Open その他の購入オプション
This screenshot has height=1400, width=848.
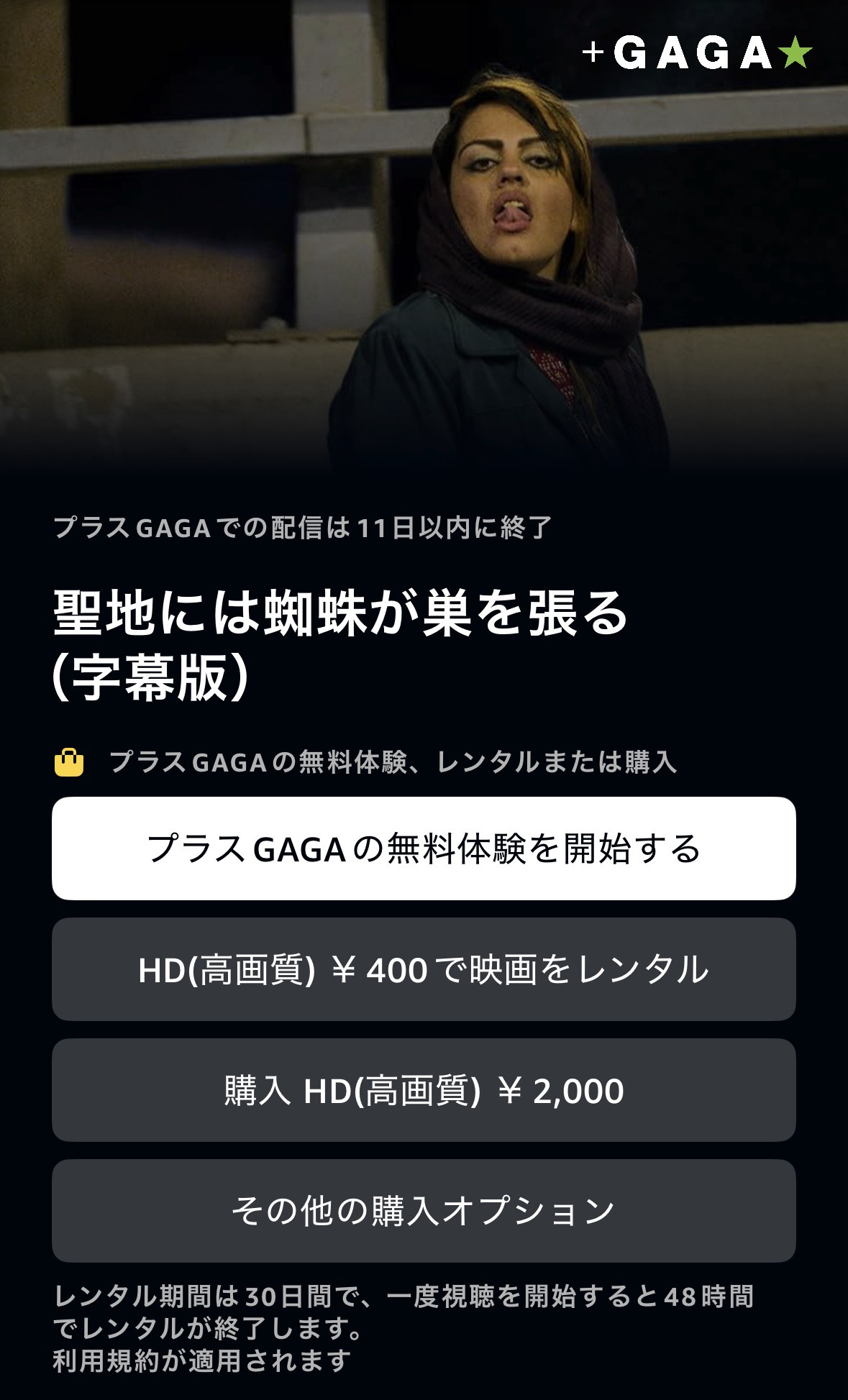pos(424,1211)
